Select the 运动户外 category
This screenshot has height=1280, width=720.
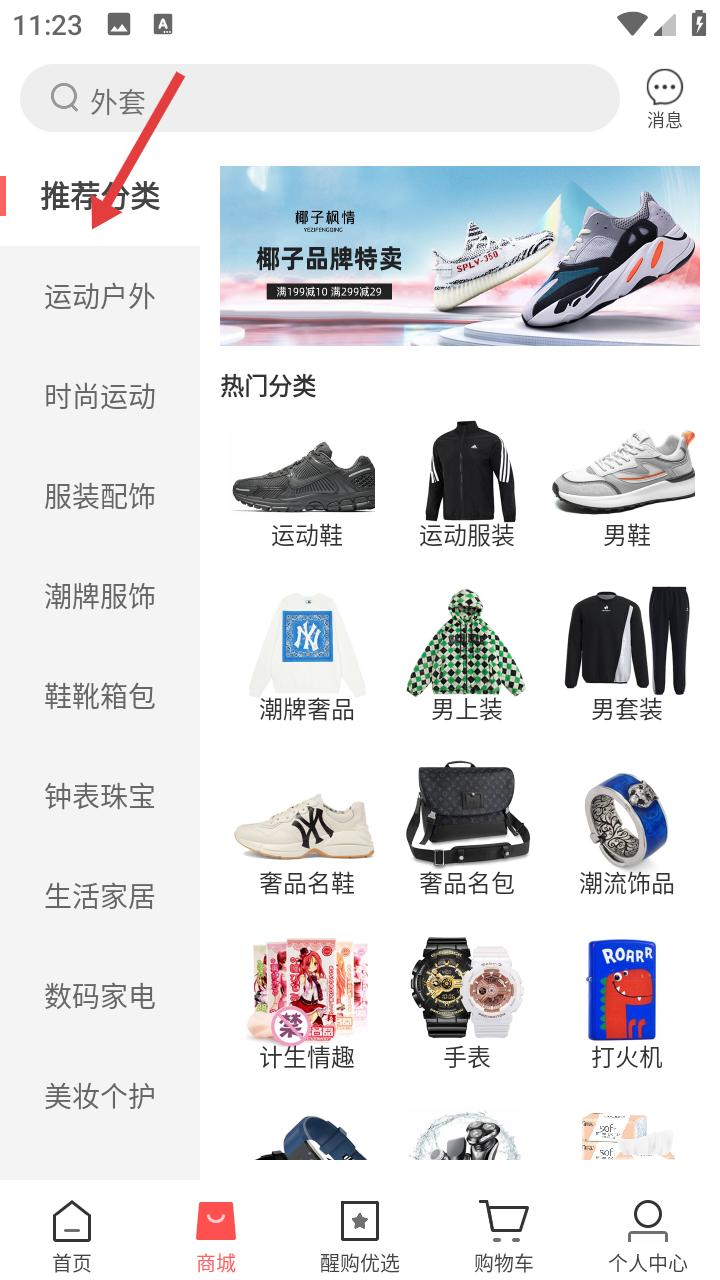(x=100, y=296)
